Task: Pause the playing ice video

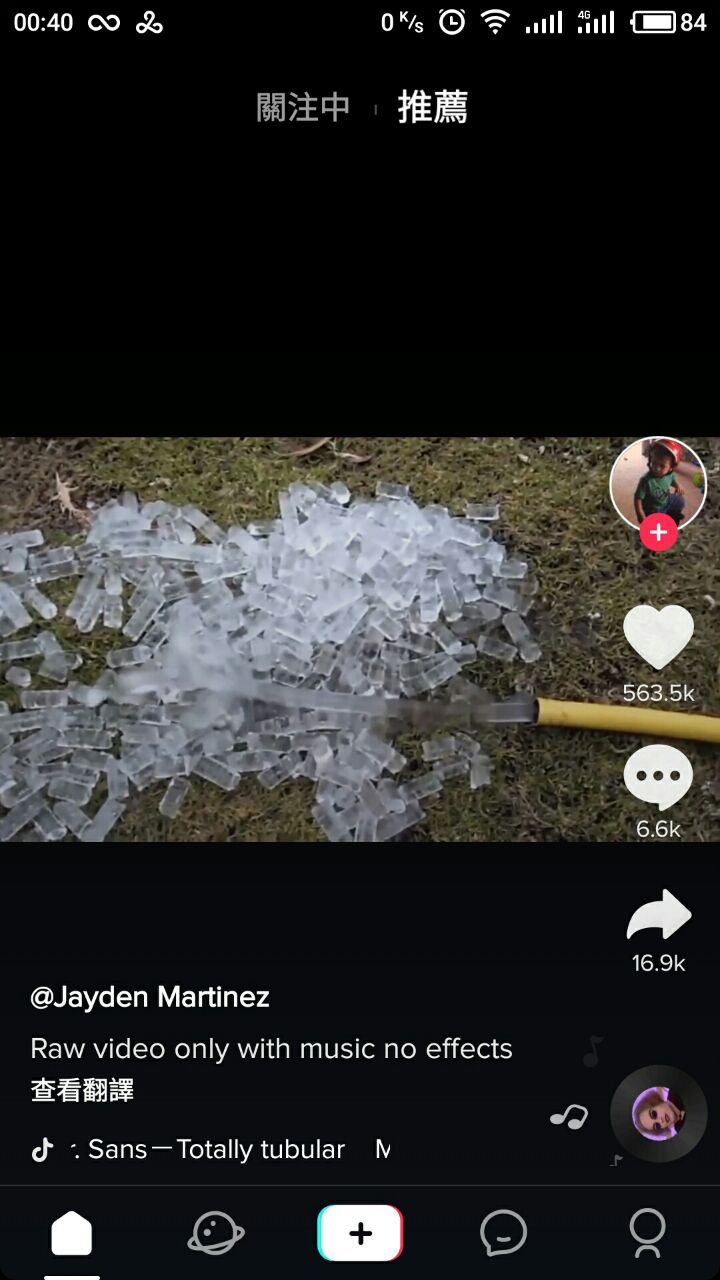Action: (x=300, y=640)
